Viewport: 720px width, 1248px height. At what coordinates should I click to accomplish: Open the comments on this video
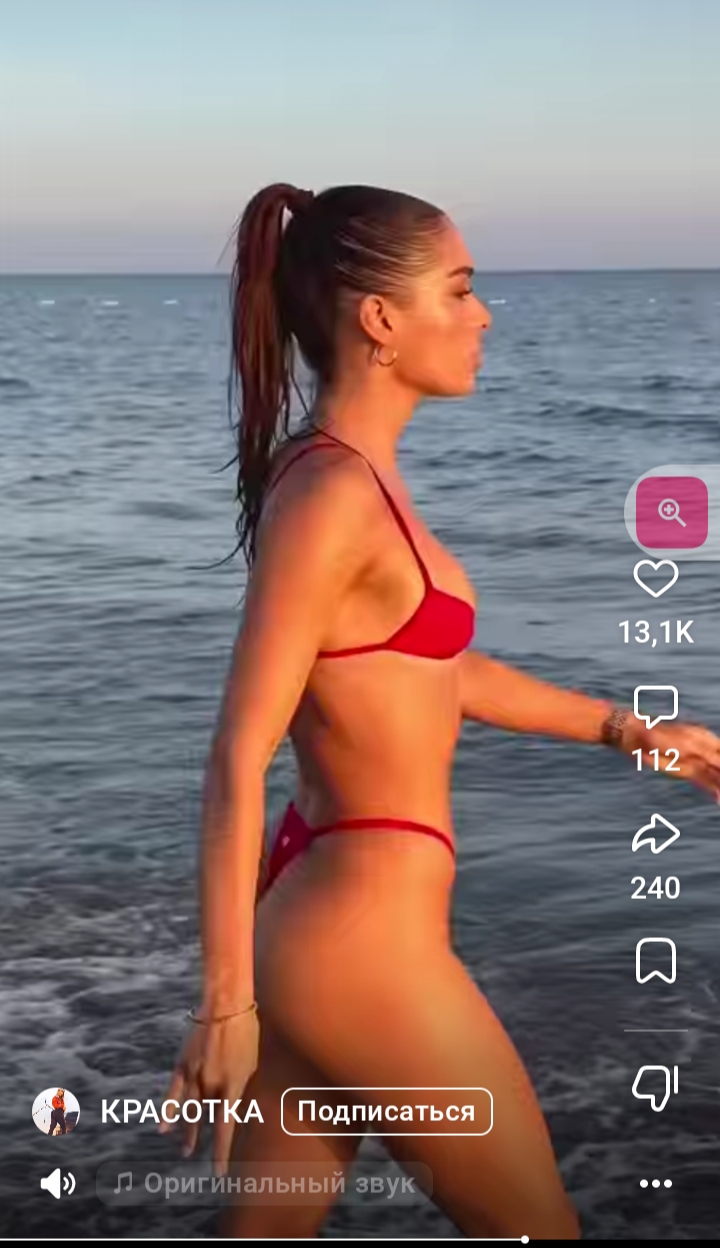656,707
